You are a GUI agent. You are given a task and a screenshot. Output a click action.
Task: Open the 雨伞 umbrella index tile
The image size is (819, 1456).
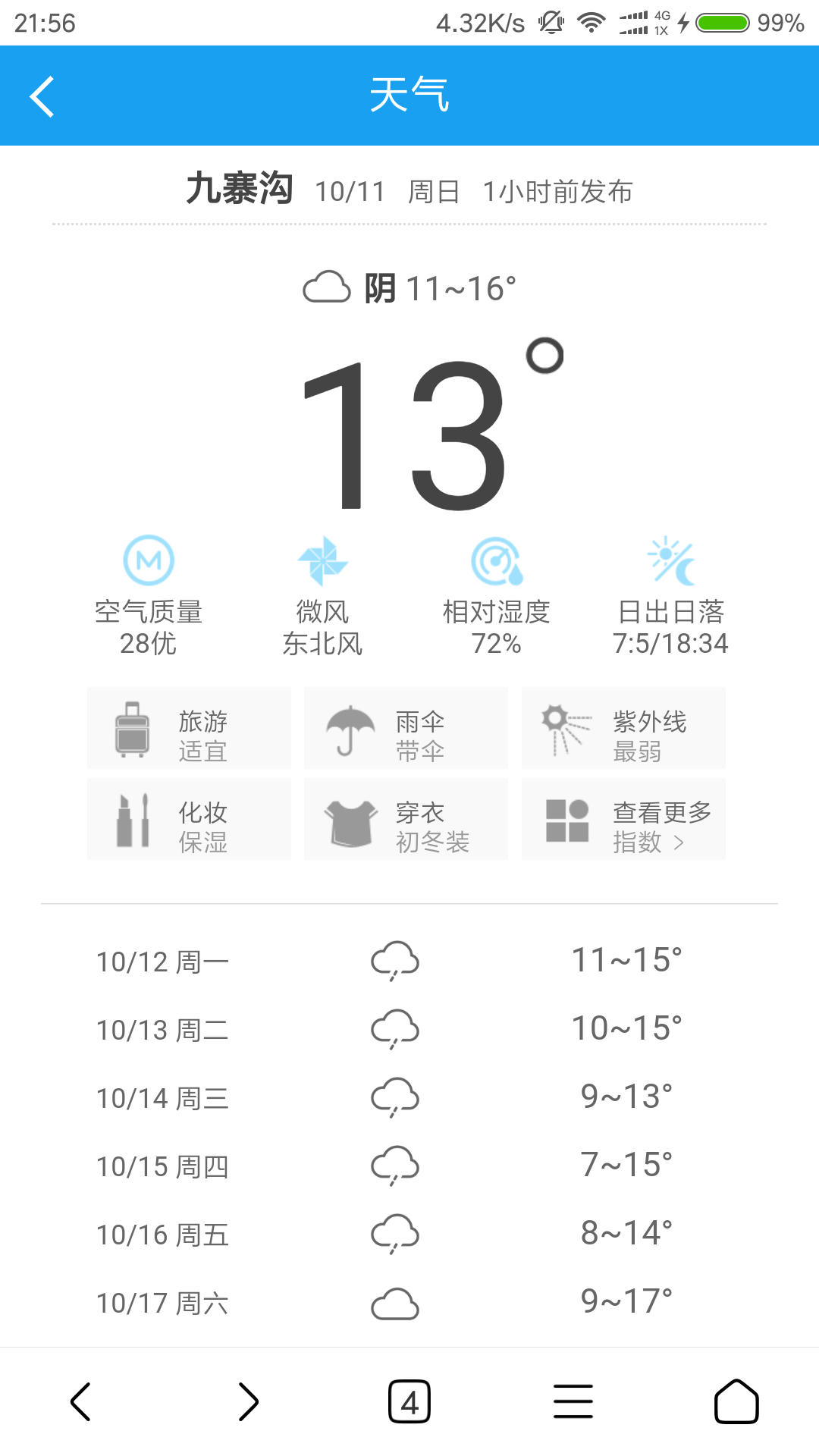406,728
